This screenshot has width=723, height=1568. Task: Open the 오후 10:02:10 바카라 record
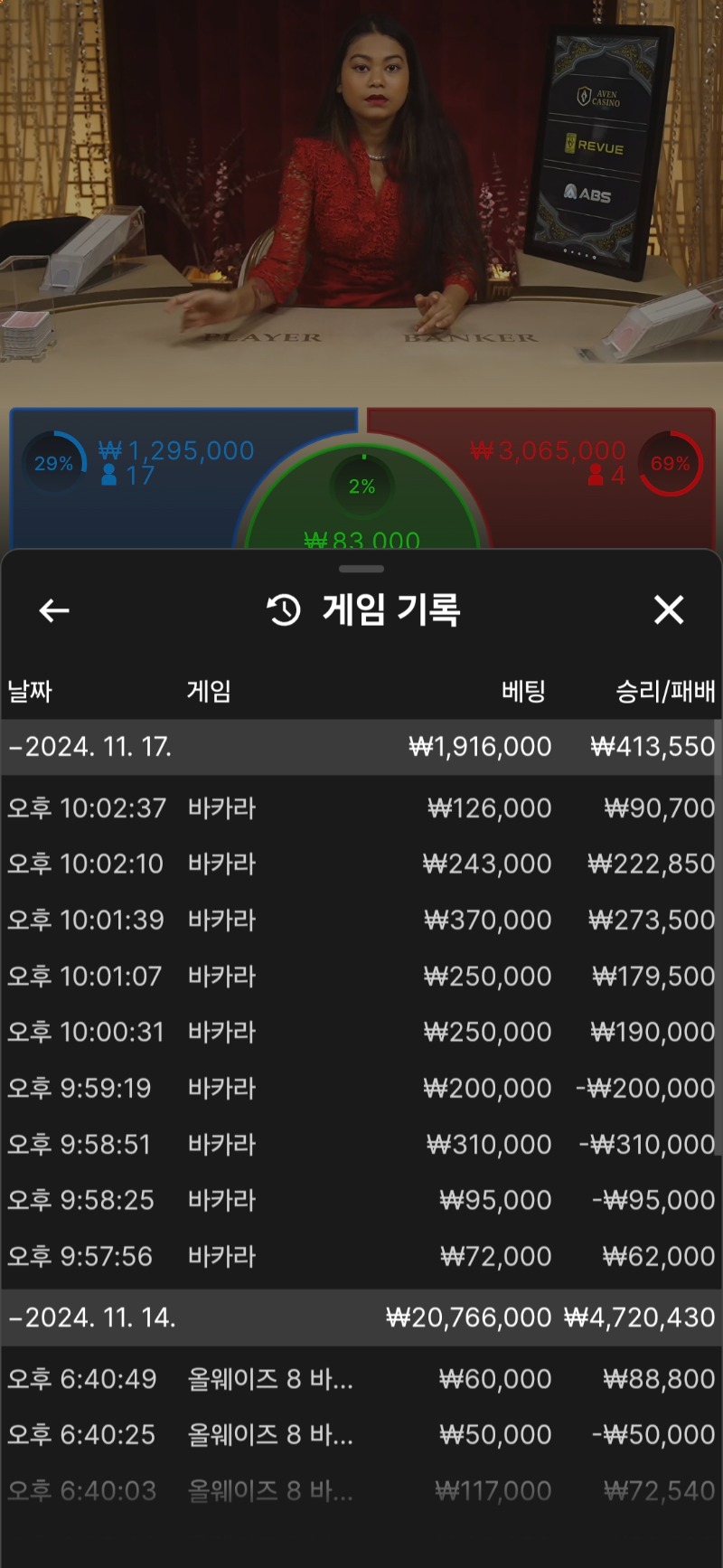pos(361,864)
